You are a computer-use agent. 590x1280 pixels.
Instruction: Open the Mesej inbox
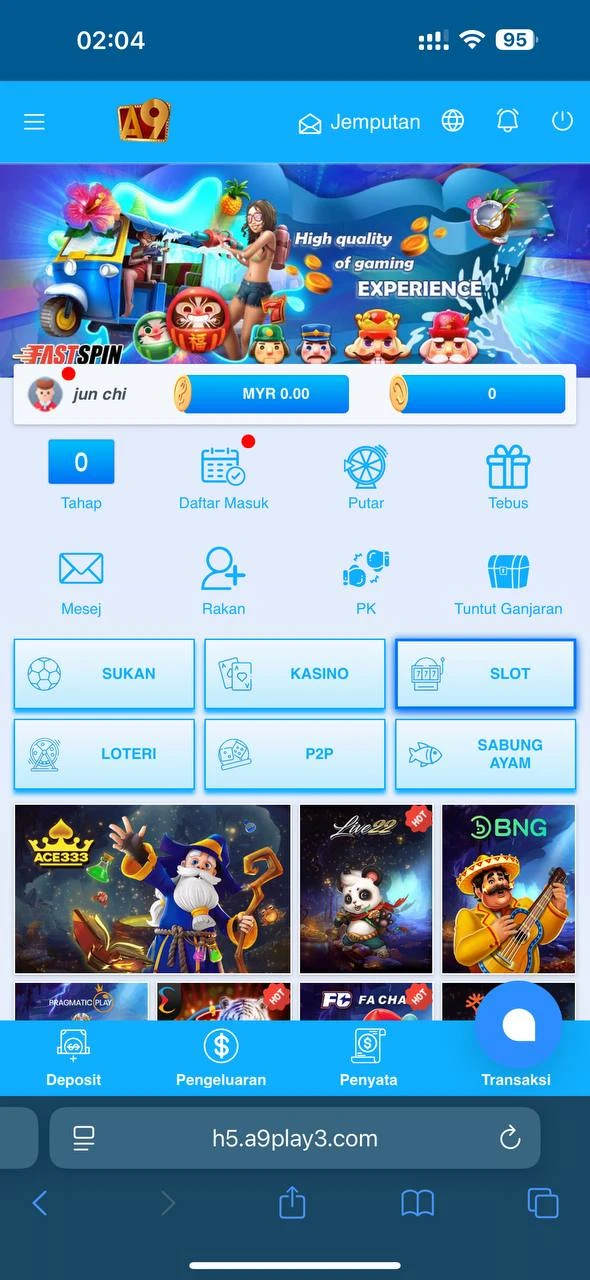coord(81,582)
